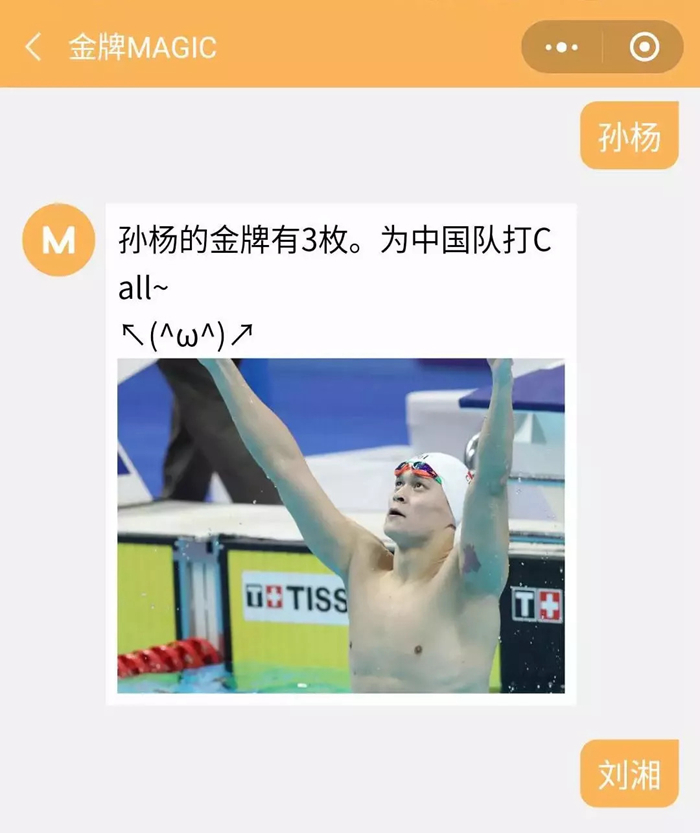Open the mini program more options menu

562,47
